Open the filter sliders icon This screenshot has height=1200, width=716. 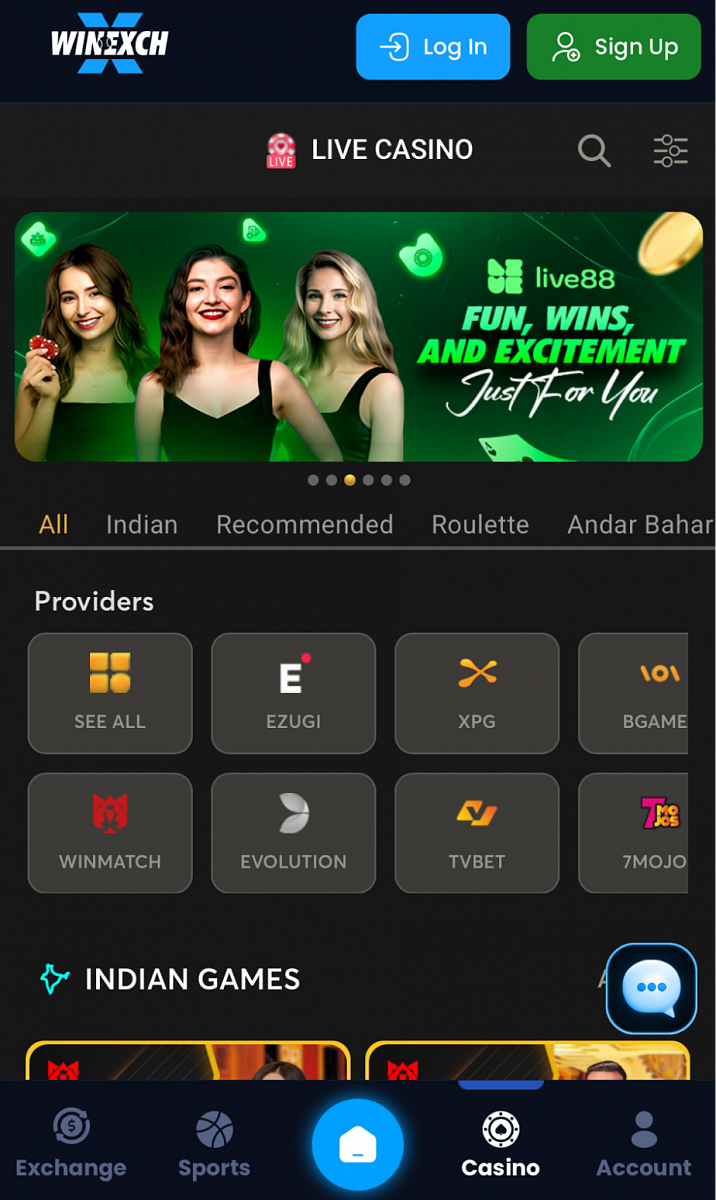point(670,151)
